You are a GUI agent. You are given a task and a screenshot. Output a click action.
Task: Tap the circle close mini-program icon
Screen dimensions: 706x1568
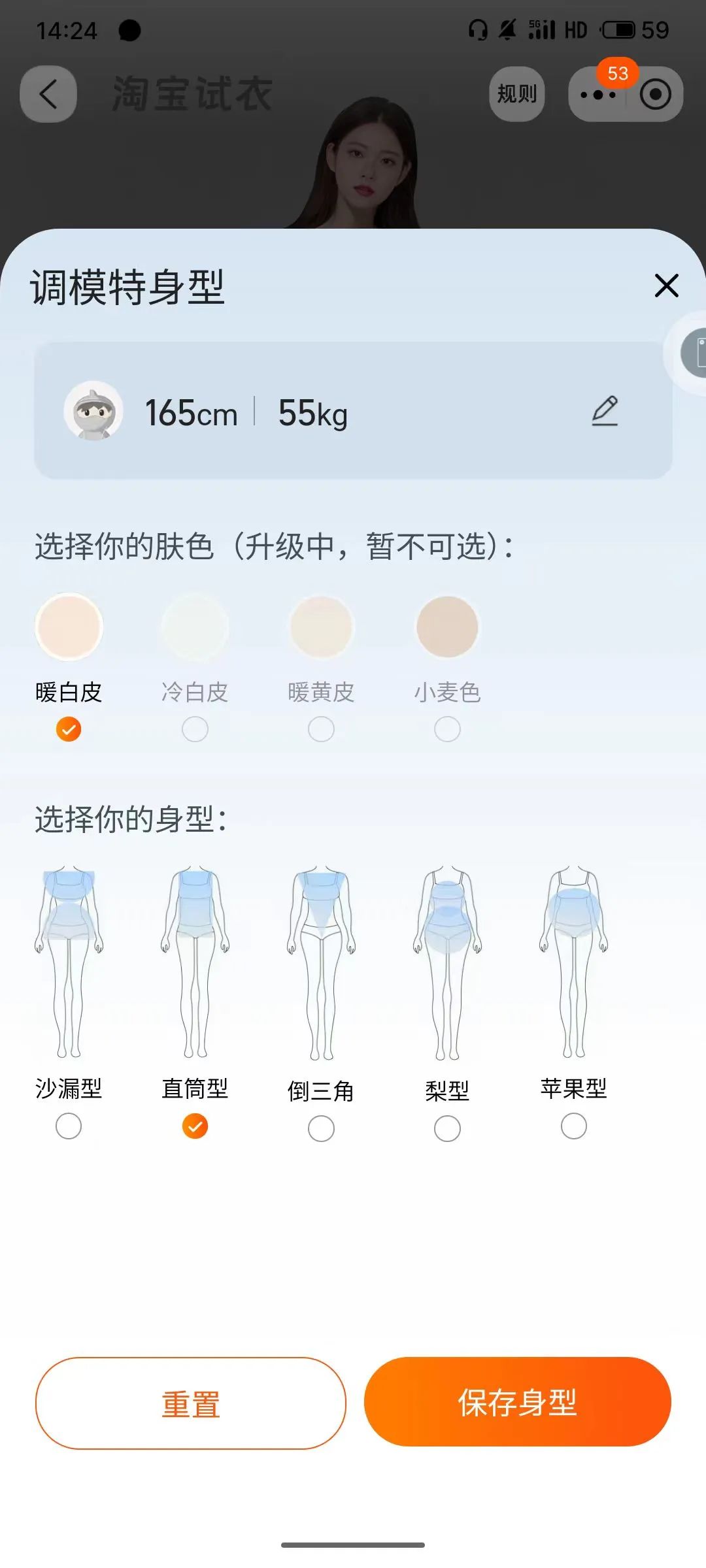click(655, 95)
